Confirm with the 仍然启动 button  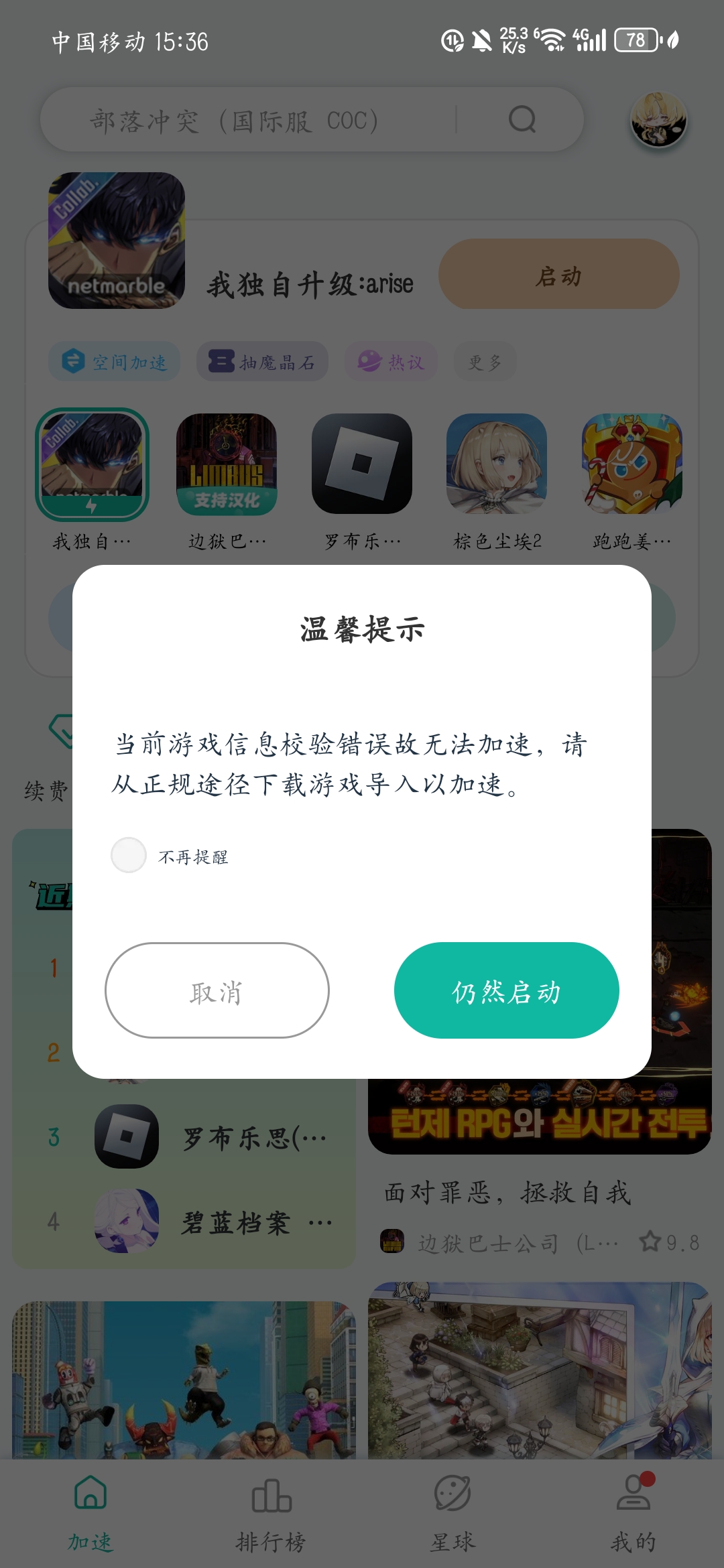(506, 990)
